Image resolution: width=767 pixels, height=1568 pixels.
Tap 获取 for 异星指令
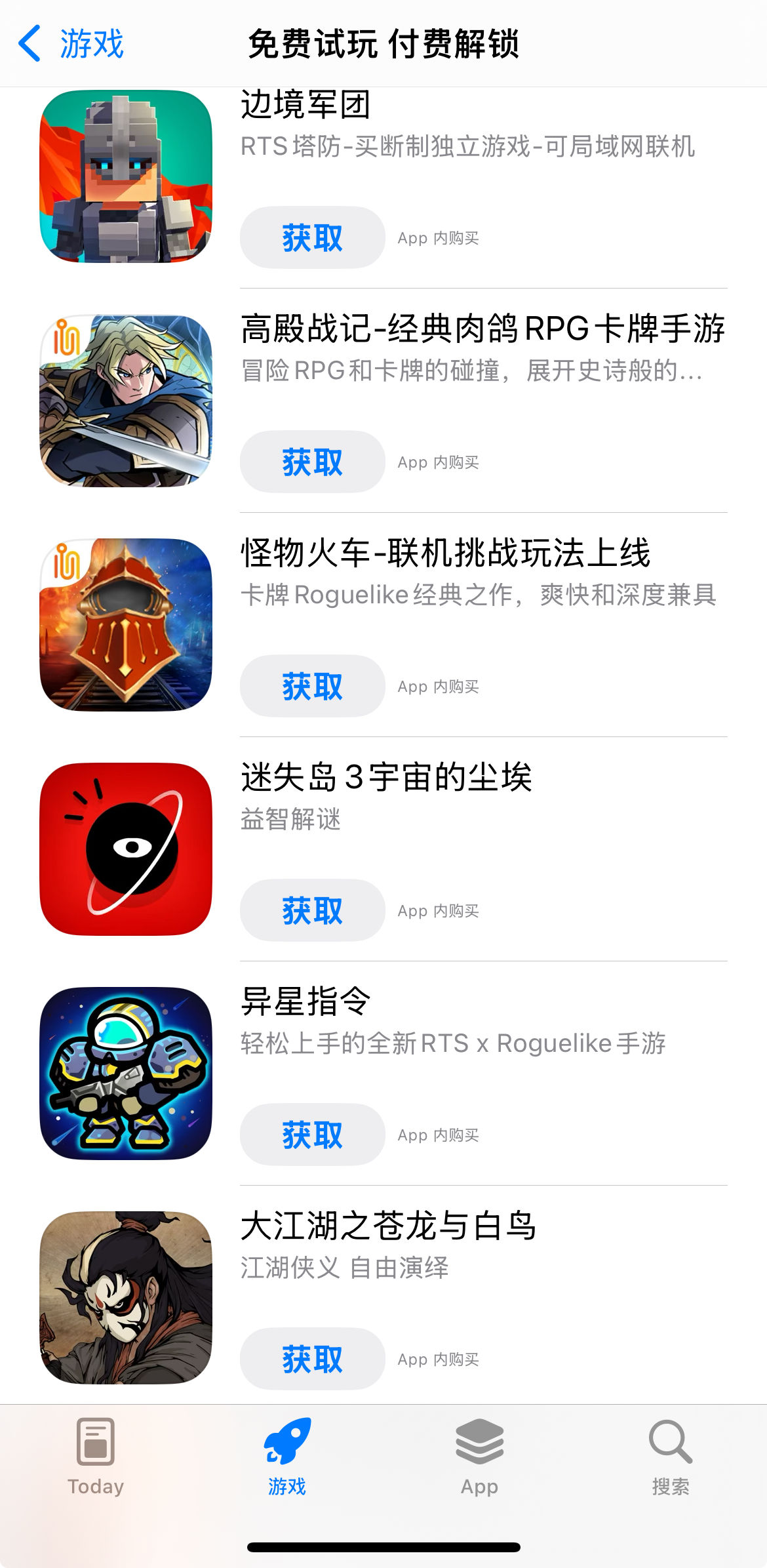click(x=312, y=1135)
